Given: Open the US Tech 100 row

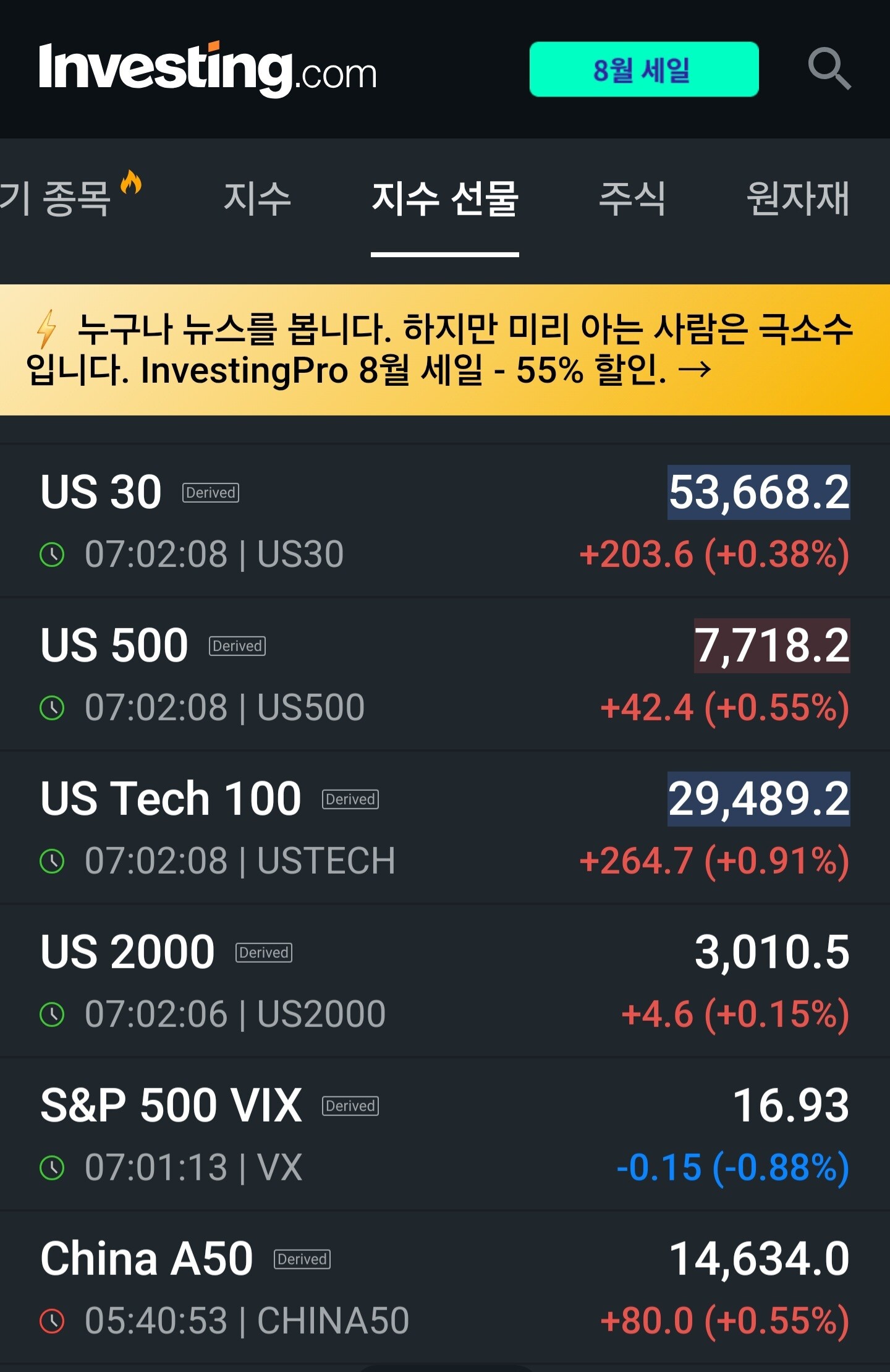Looking at the screenshot, I should [445, 827].
